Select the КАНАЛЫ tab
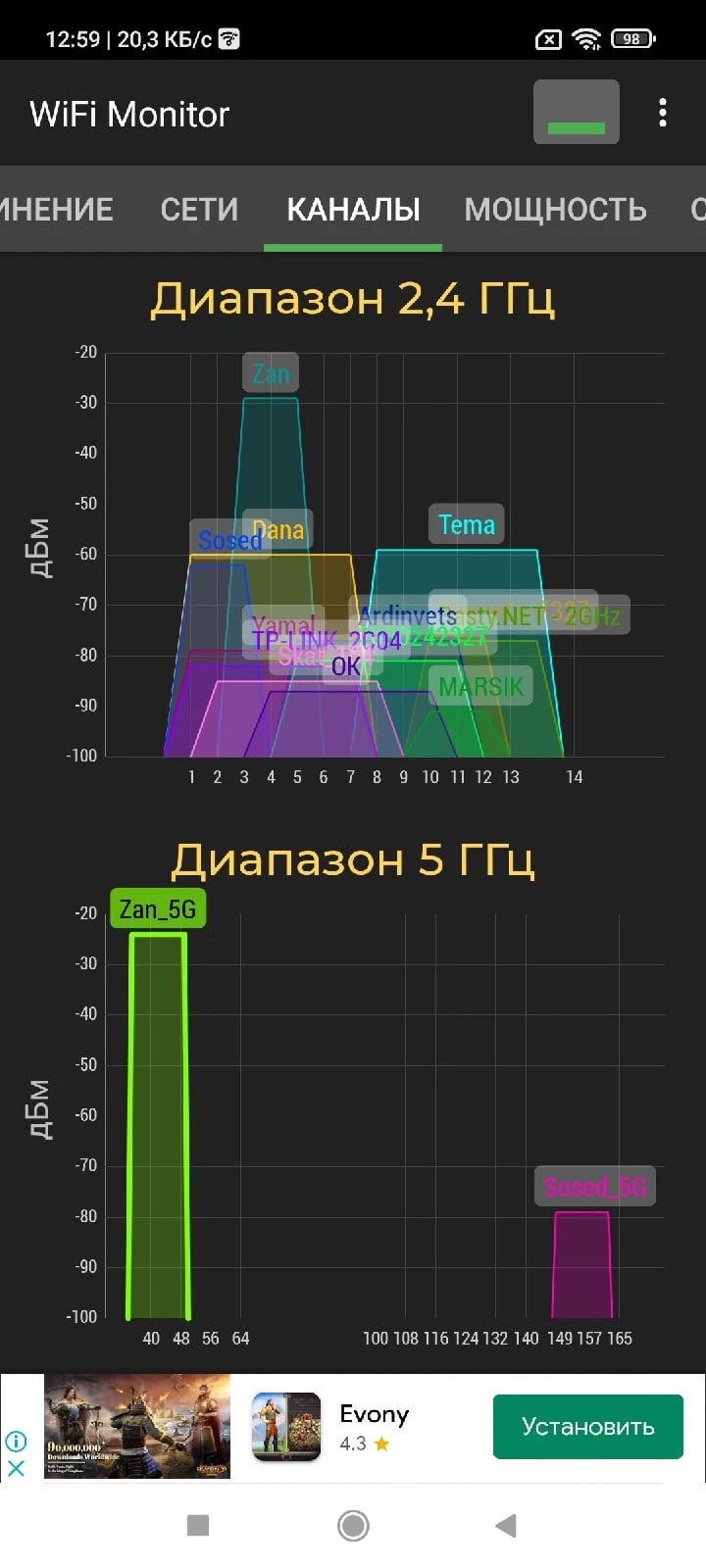This screenshot has height=1568, width=706. (353, 209)
